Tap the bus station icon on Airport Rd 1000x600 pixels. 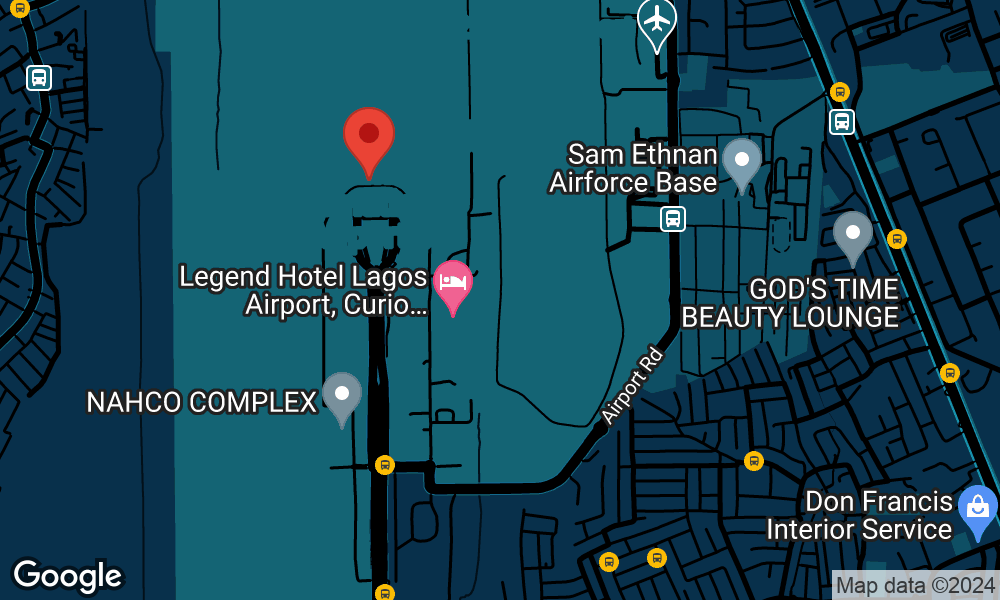pos(673,218)
